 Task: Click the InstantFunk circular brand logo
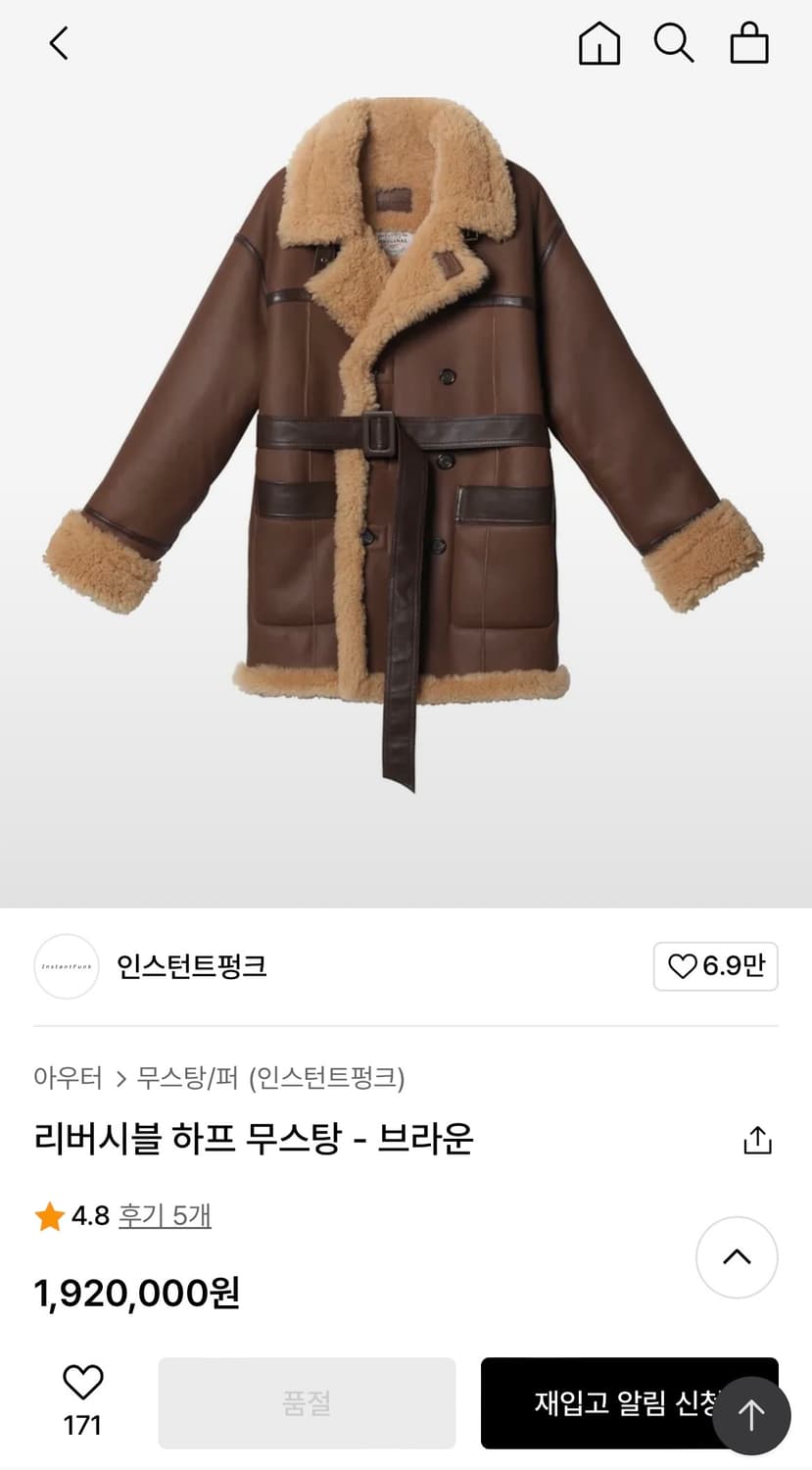(x=66, y=966)
